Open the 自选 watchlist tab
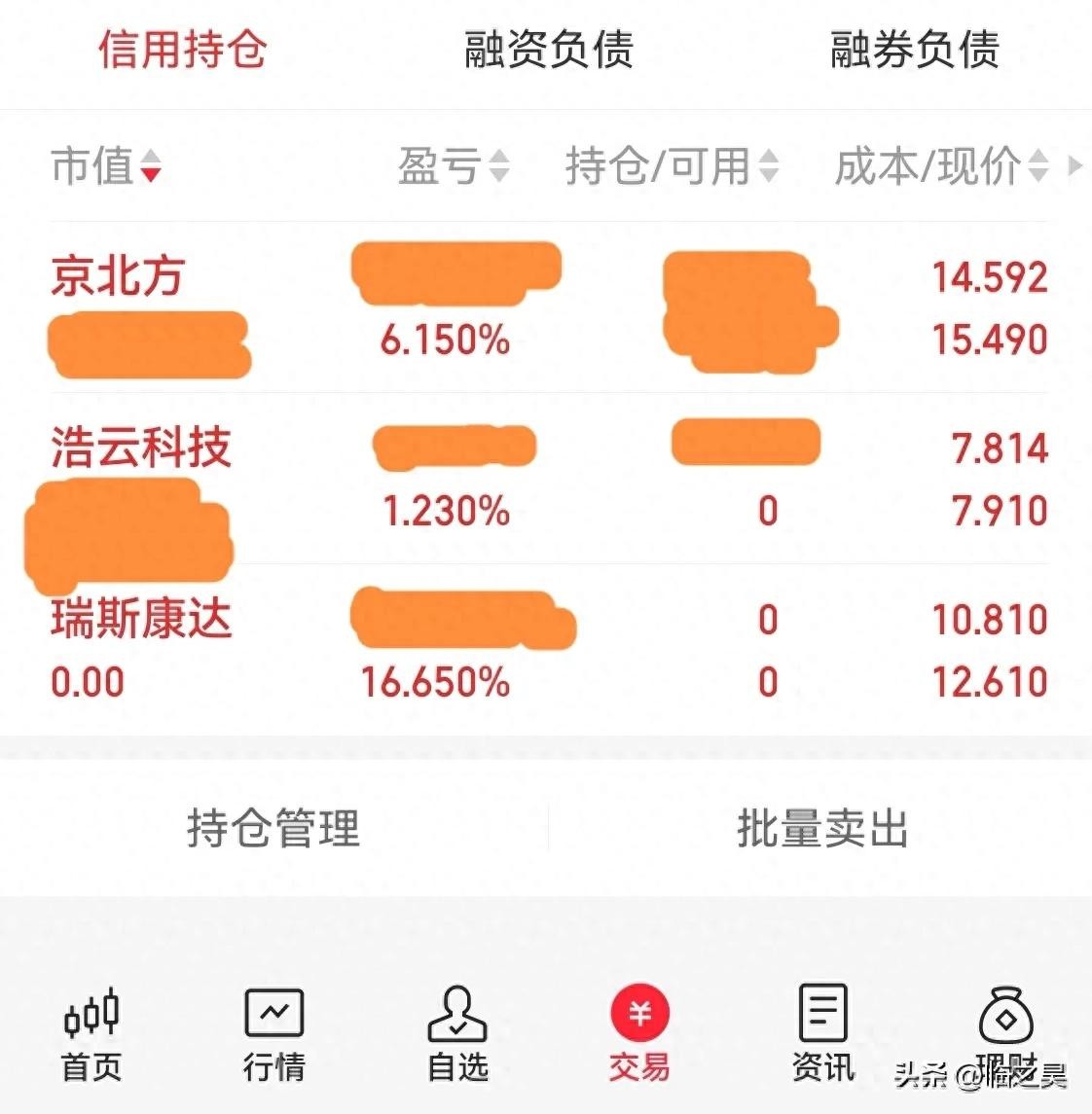Screen dimensions: 1092x1114 (457, 1034)
